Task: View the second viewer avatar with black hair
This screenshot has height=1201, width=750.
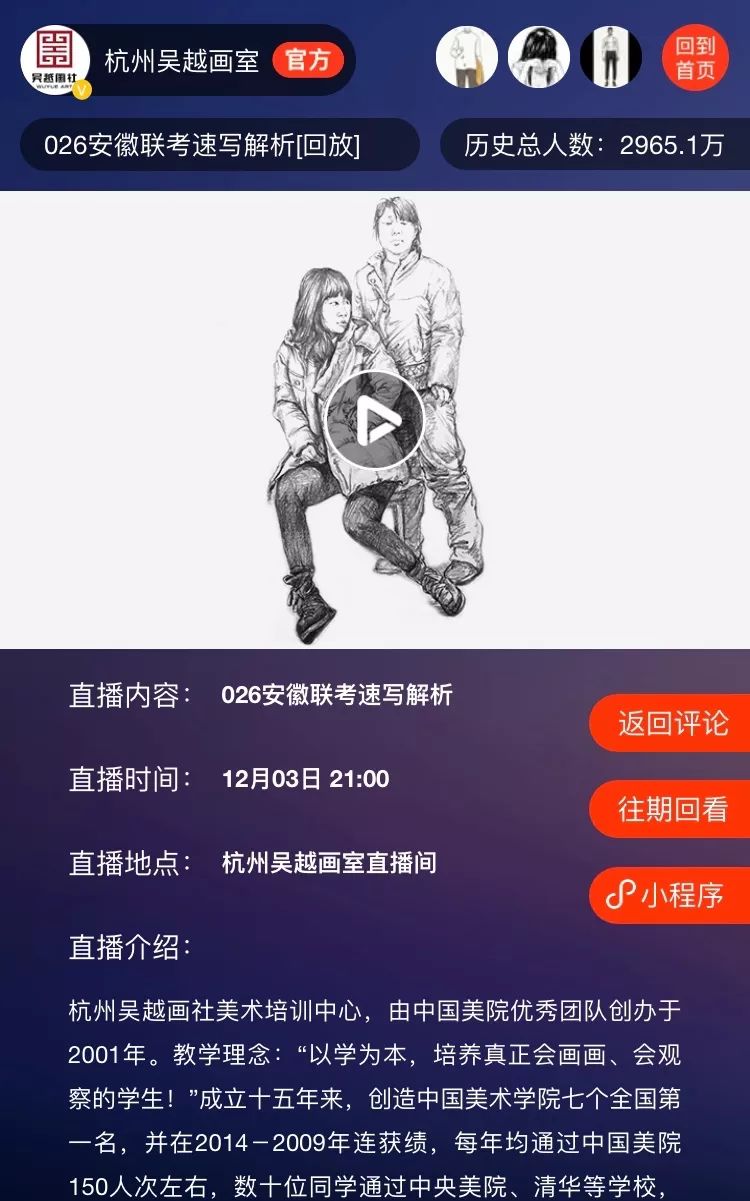Action: pos(539,57)
